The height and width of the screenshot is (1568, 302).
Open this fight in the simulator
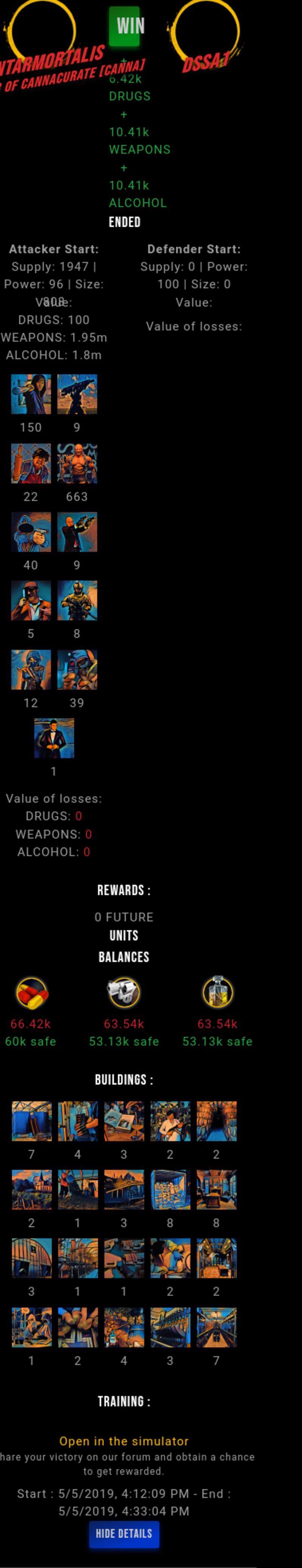pos(123,1441)
